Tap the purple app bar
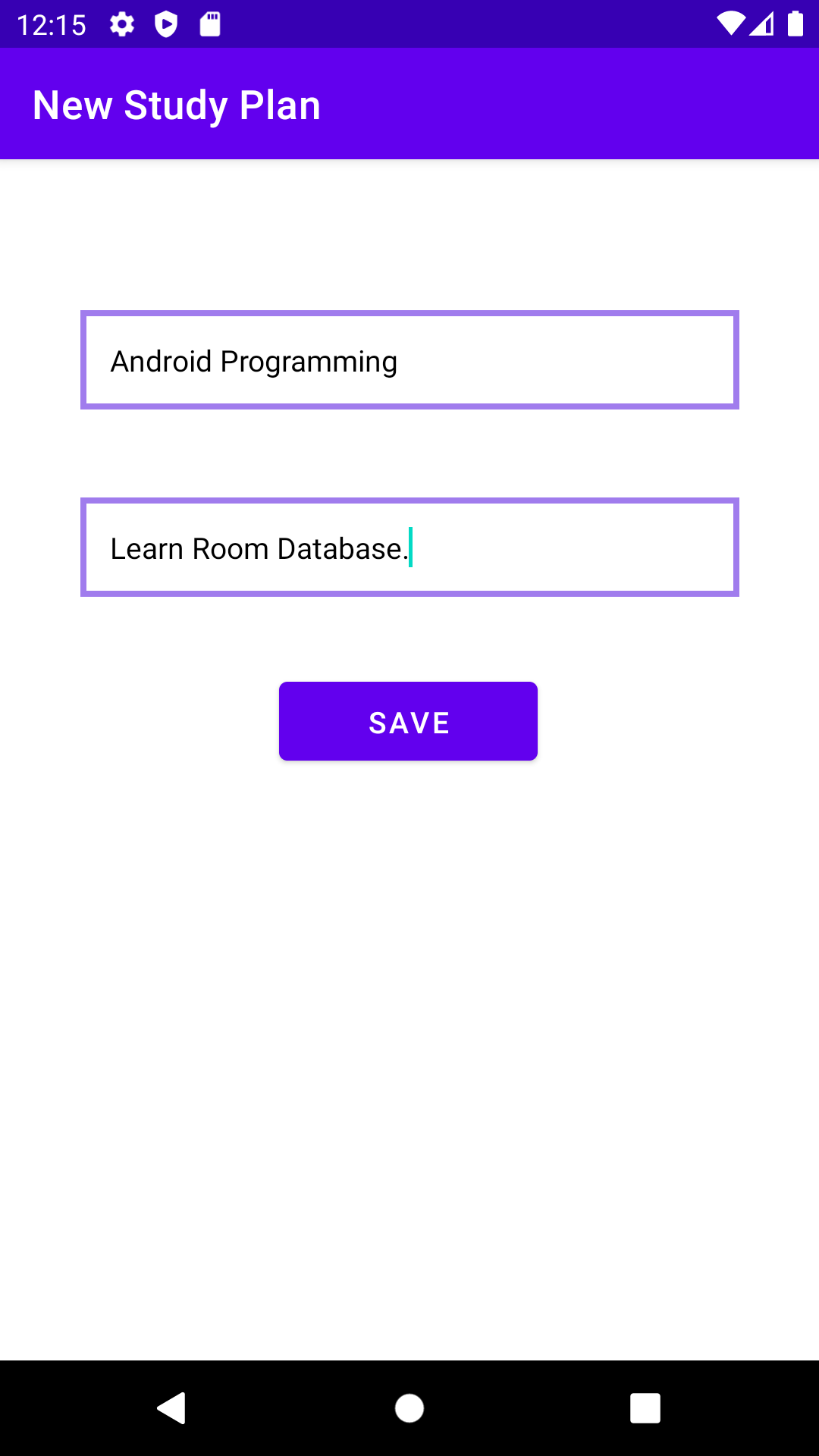Screen dimensions: 819x1456 [x=531, y=104]
